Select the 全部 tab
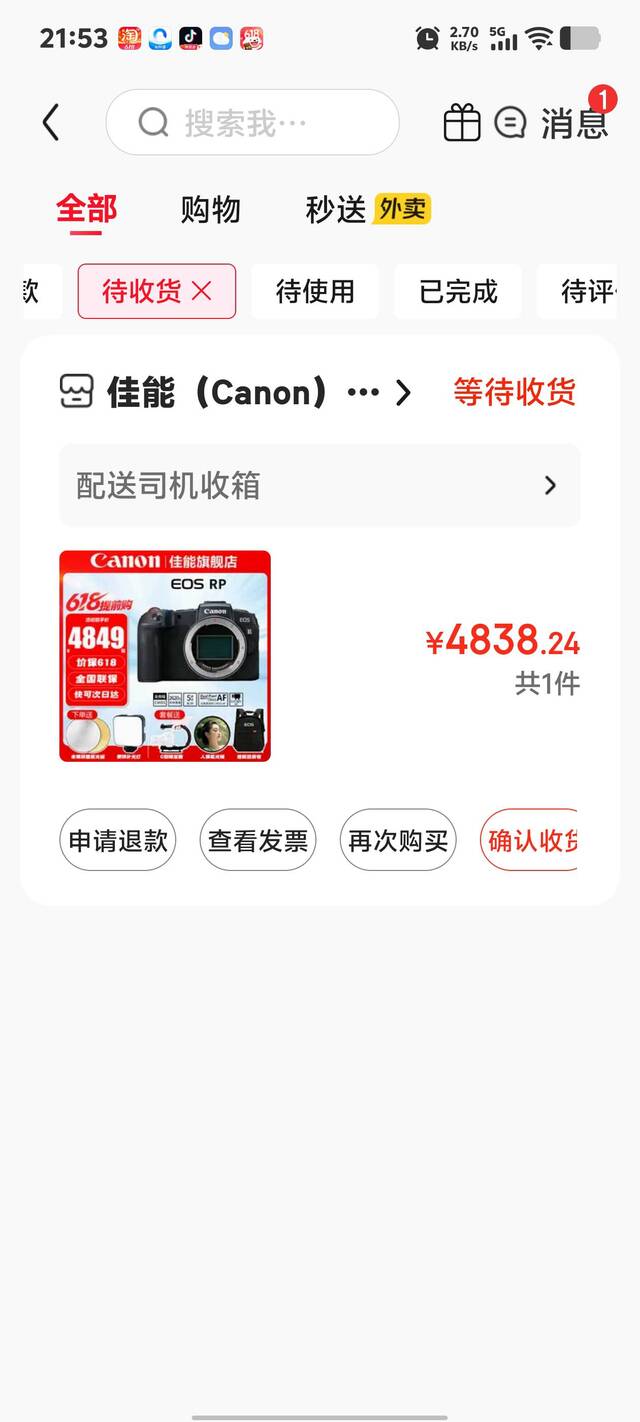The width and height of the screenshot is (640, 1422). pyautogui.click(x=86, y=210)
